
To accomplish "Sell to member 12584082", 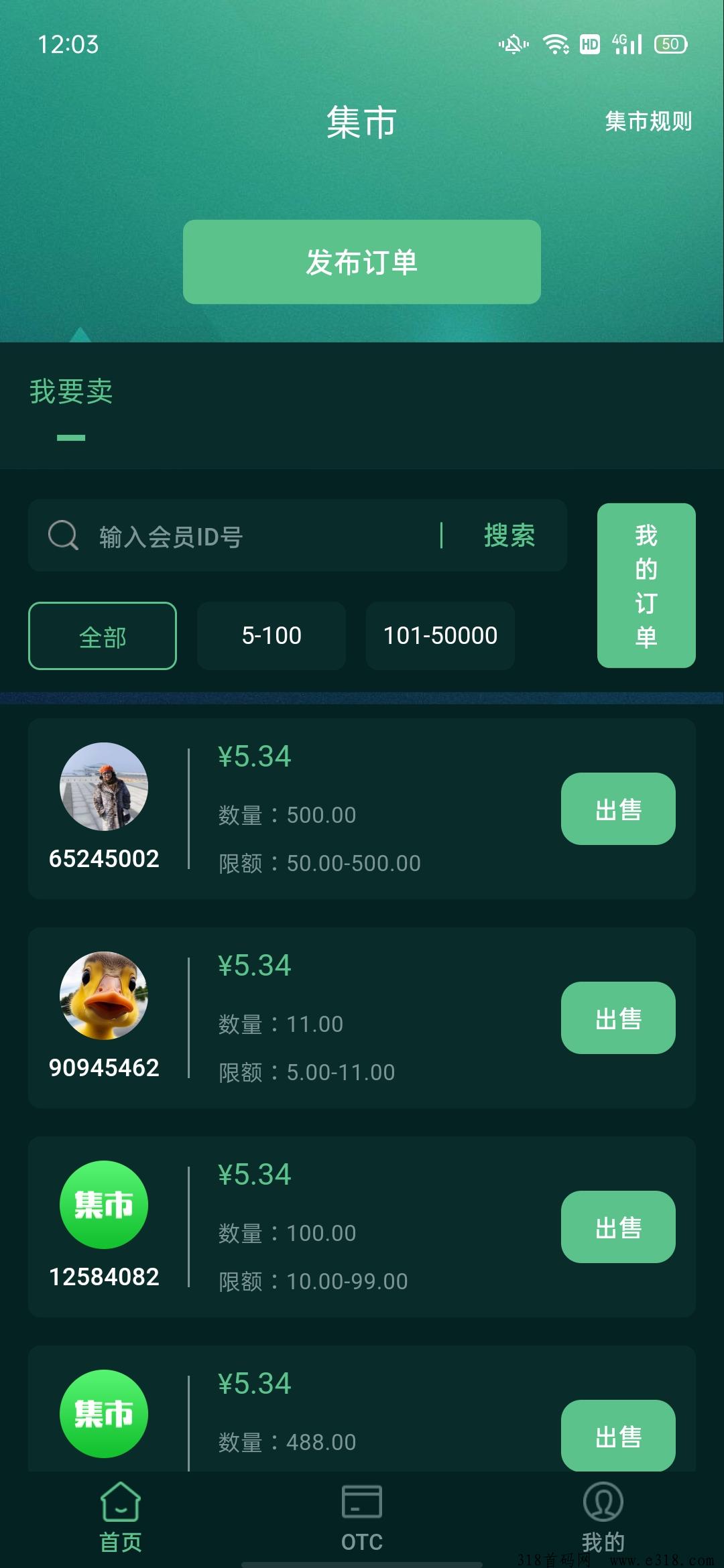I will click(x=618, y=1227).
